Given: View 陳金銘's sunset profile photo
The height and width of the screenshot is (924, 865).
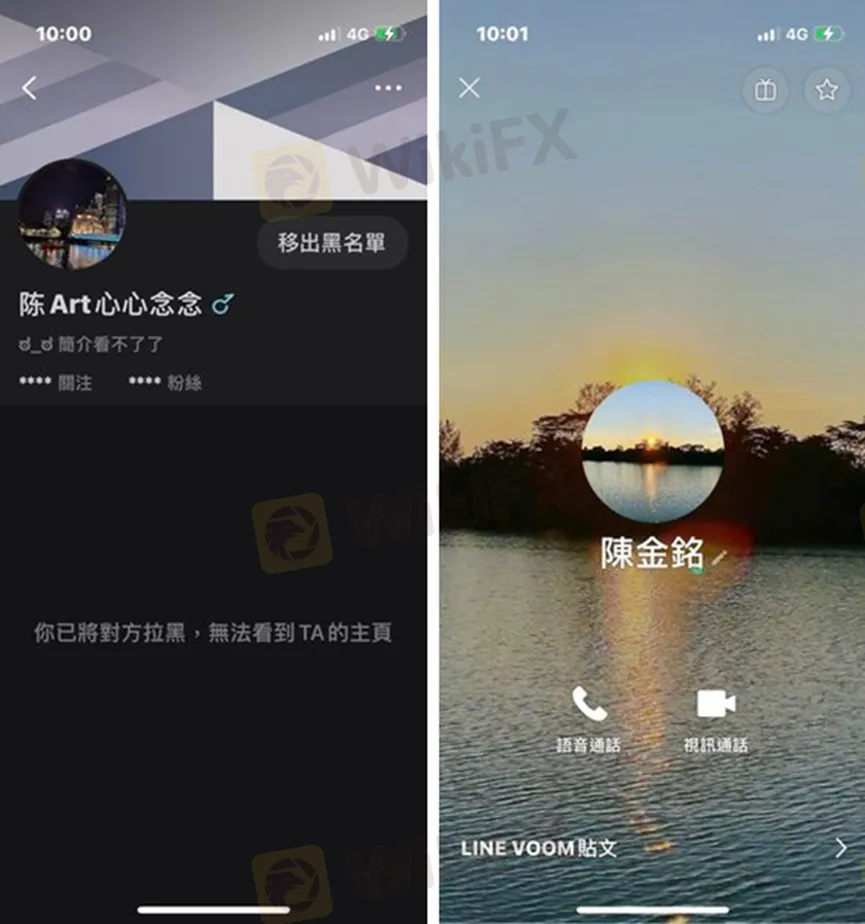Looking at the screenshot, I should (x=652, y=451).
